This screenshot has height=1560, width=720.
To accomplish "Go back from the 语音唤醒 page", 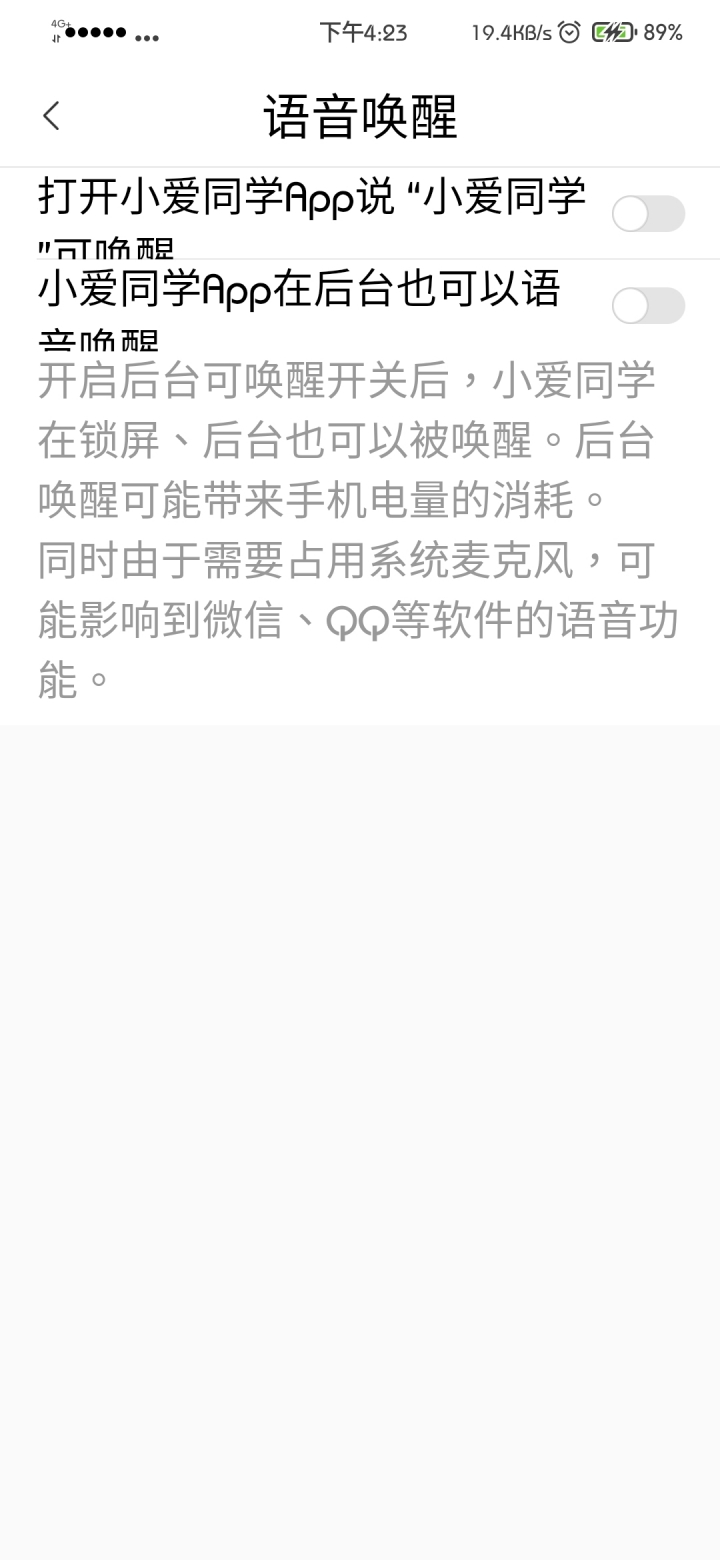I will (52, 116).
